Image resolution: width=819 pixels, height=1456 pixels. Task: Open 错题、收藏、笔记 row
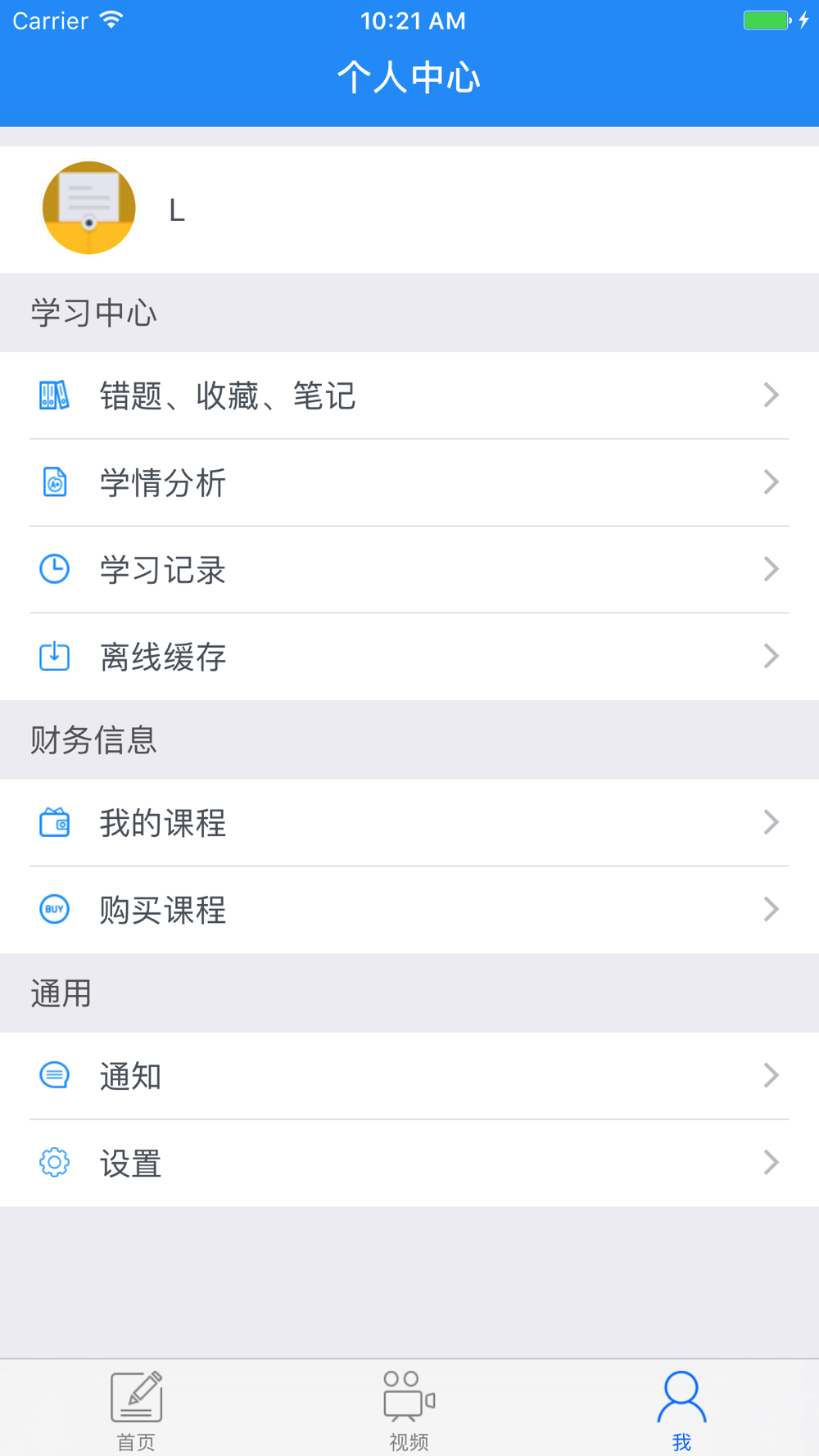(x=409, y=396)
